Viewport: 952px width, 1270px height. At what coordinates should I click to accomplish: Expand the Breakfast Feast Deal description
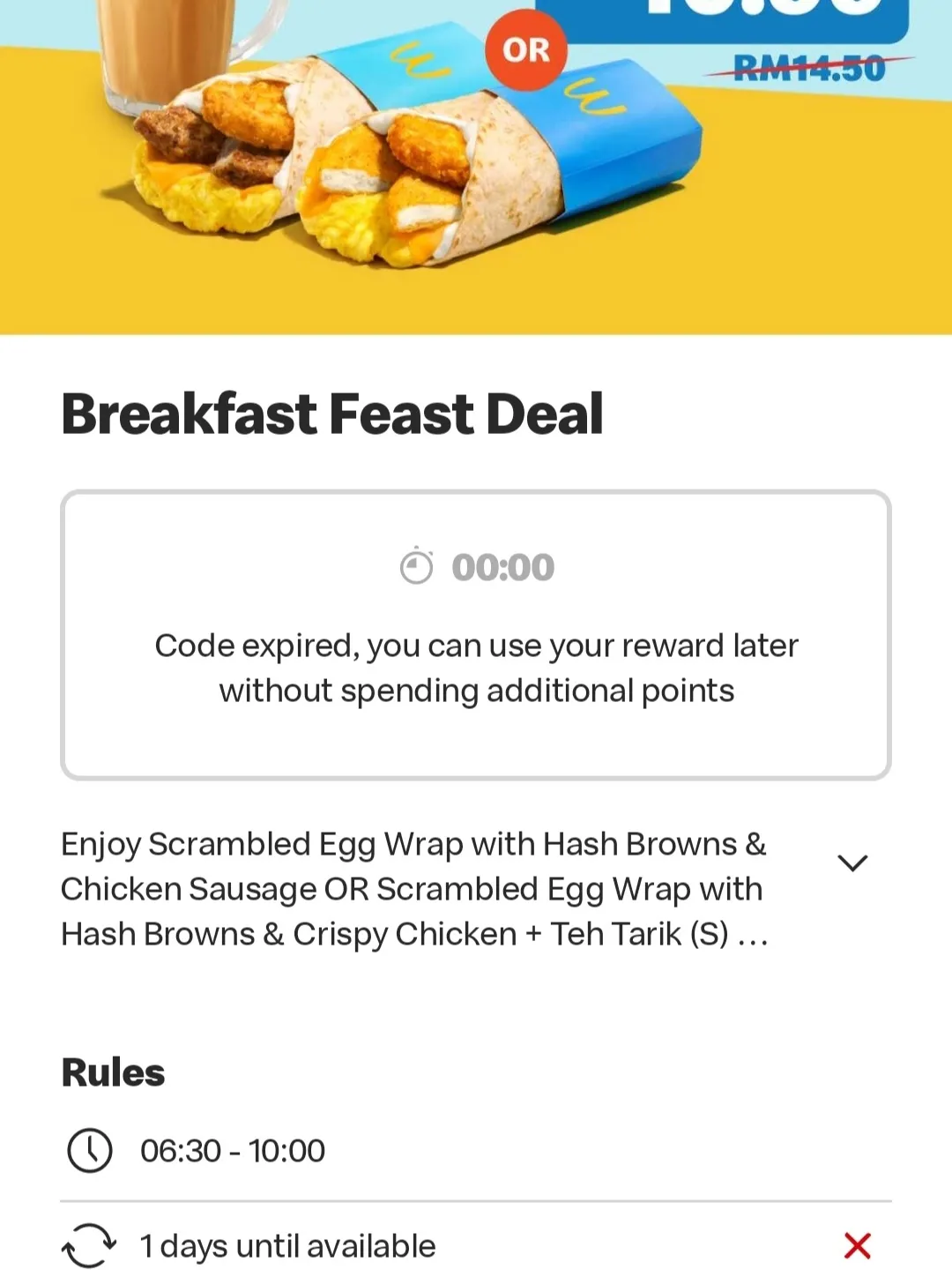(852, 863)
